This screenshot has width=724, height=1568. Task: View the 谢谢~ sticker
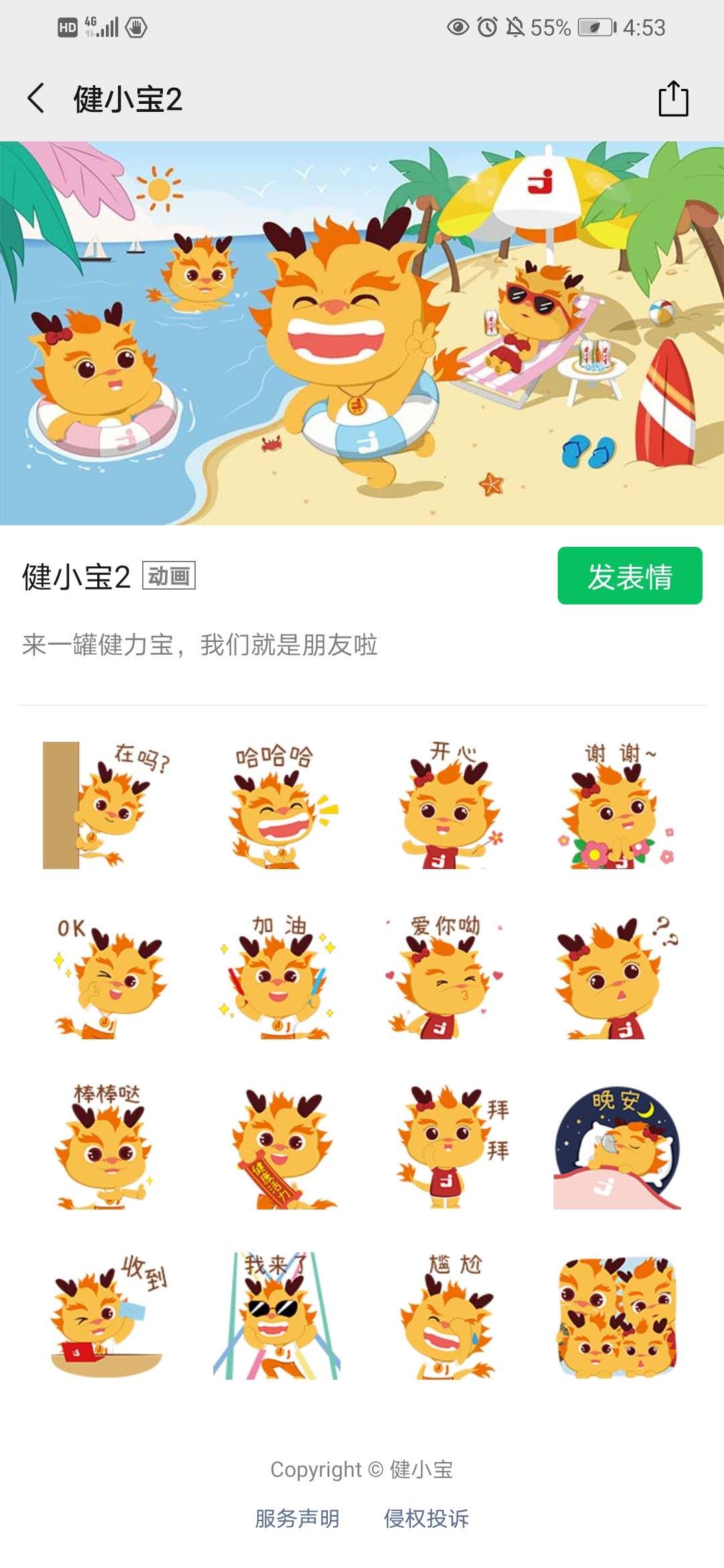pyautogui.click(x=617, y=805)
